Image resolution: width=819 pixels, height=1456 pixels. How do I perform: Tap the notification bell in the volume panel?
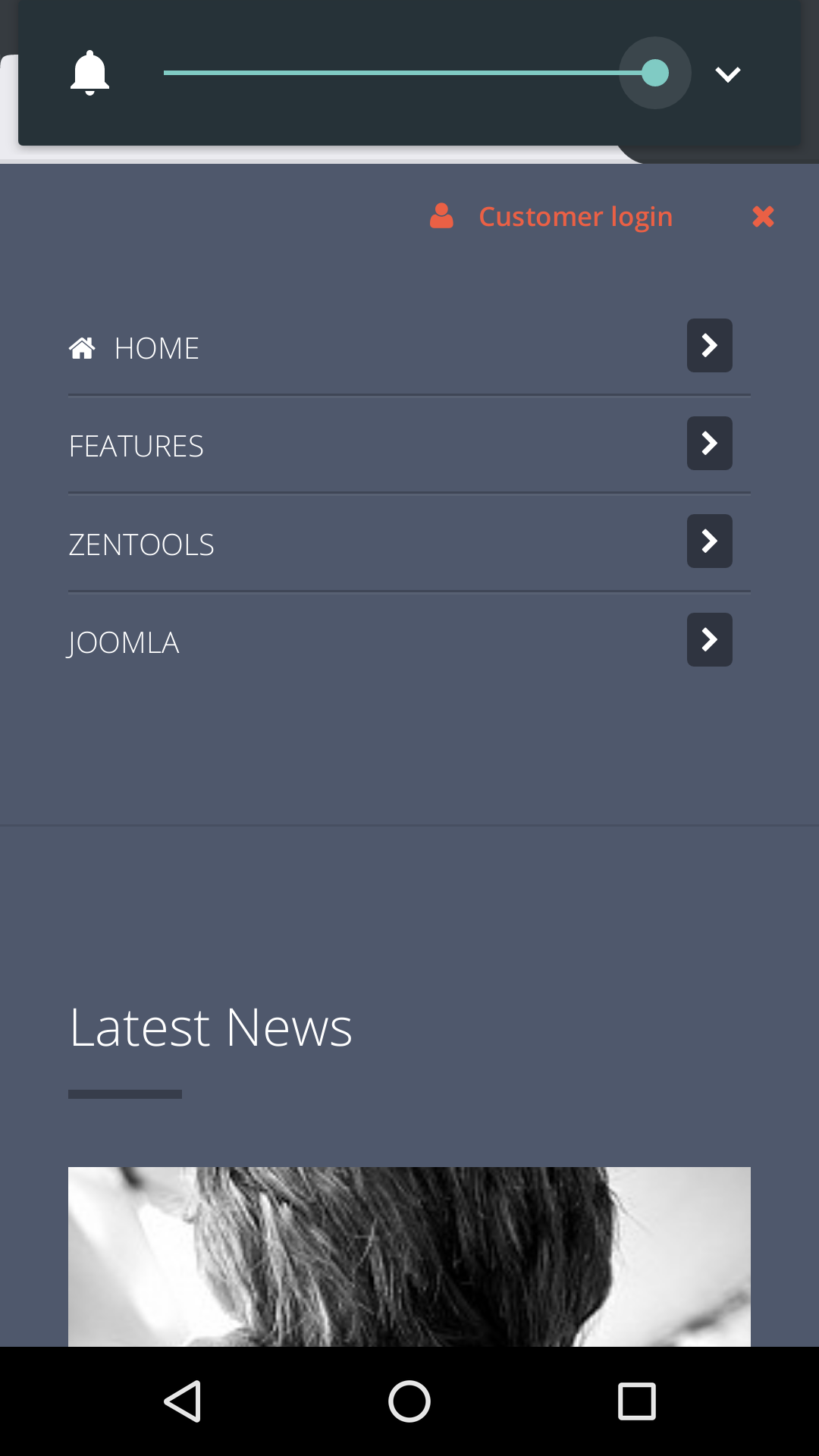[89, 73]
